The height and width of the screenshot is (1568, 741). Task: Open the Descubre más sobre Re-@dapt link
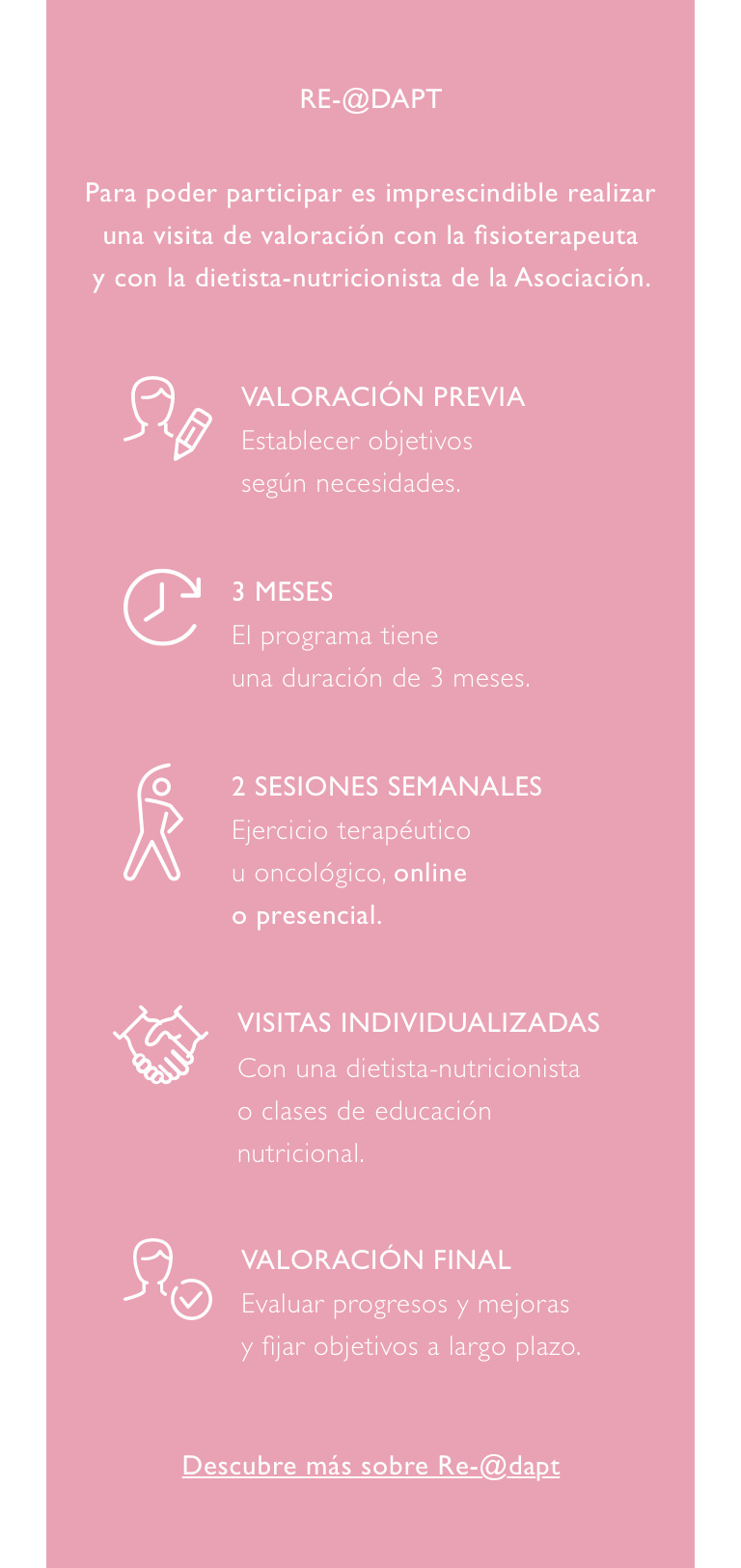370,1466
